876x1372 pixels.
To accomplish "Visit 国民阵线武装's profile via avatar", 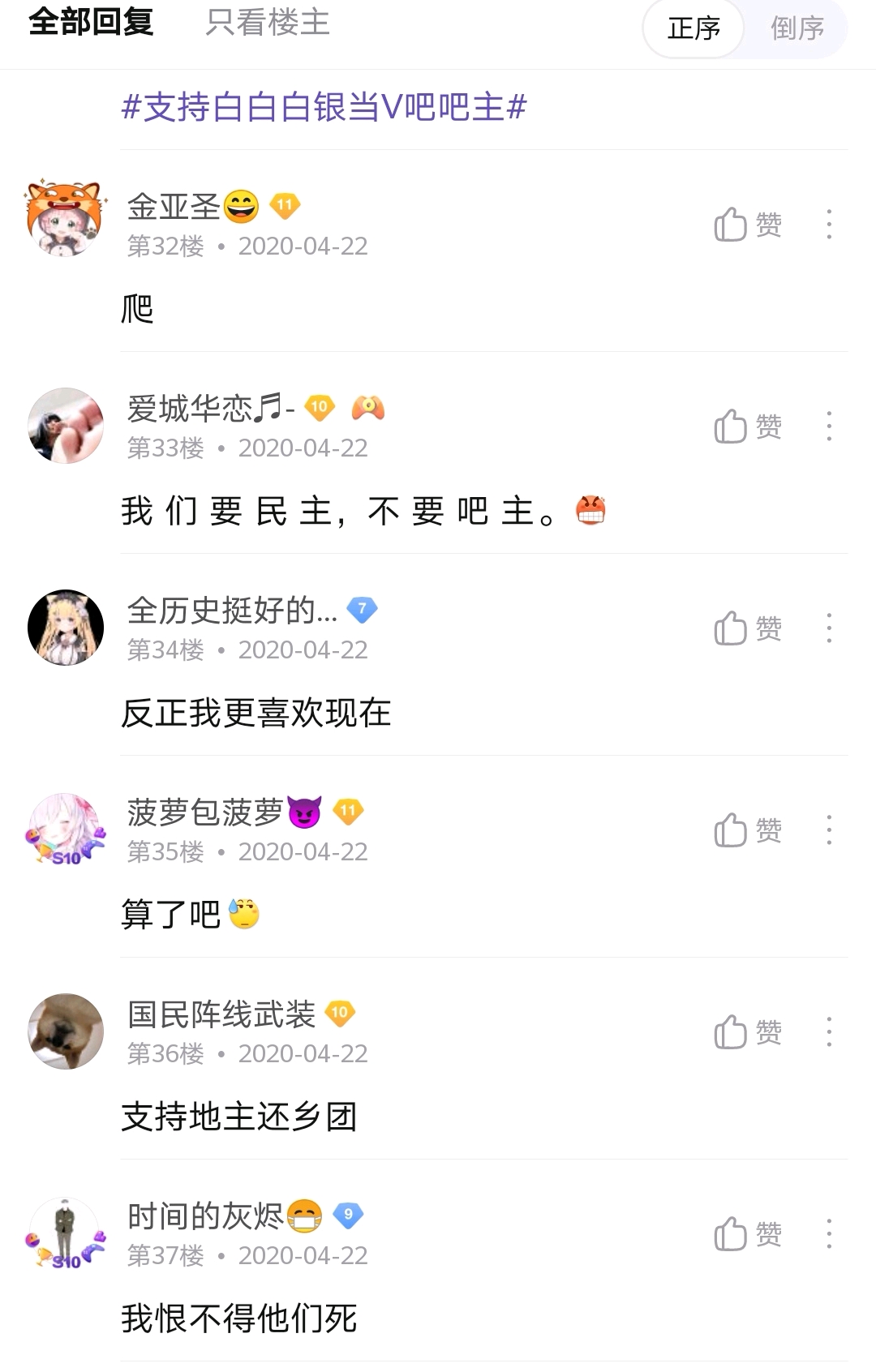I will (65, 1031).
